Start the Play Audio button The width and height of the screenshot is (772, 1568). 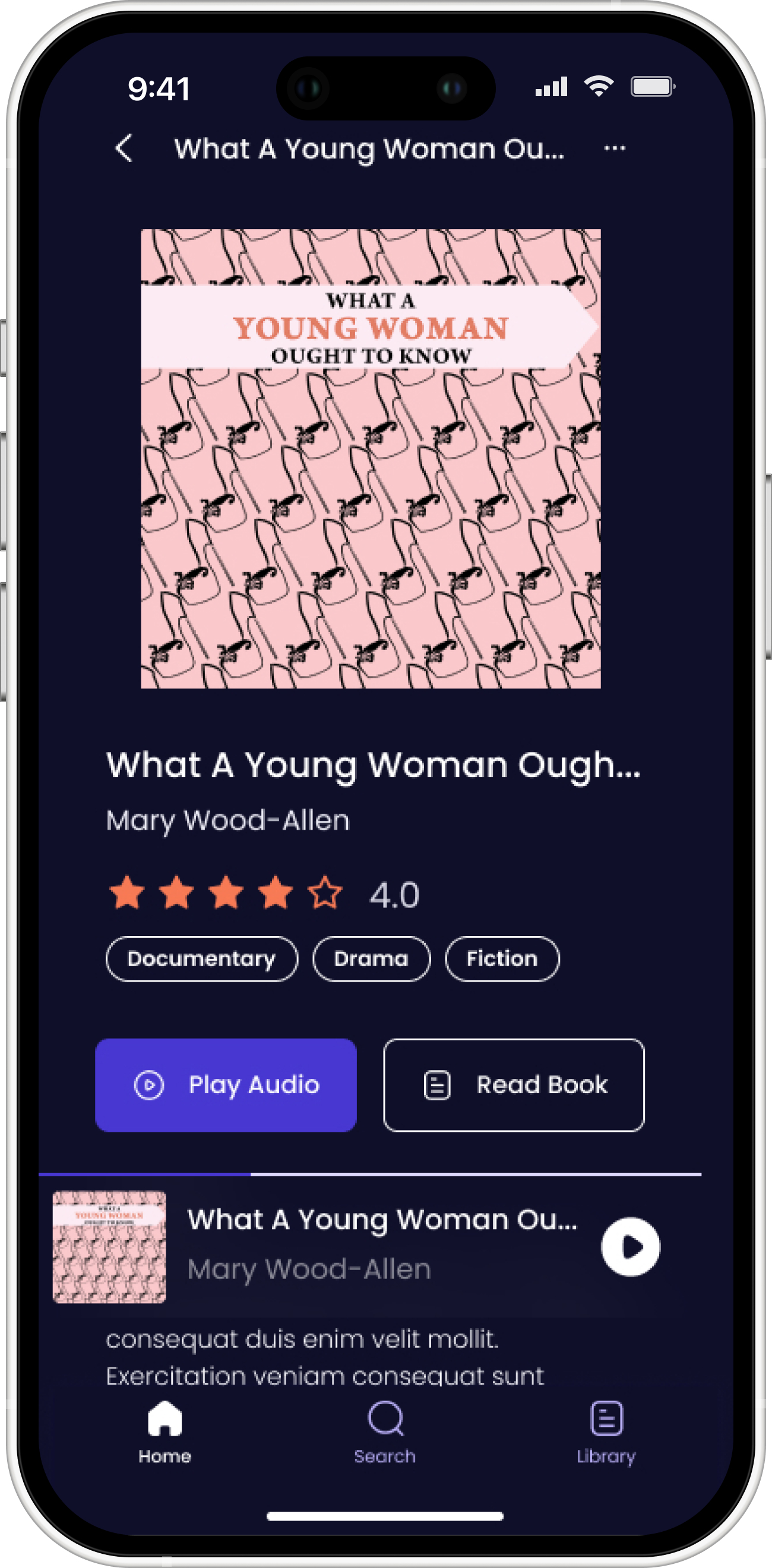click(226, 1085)
